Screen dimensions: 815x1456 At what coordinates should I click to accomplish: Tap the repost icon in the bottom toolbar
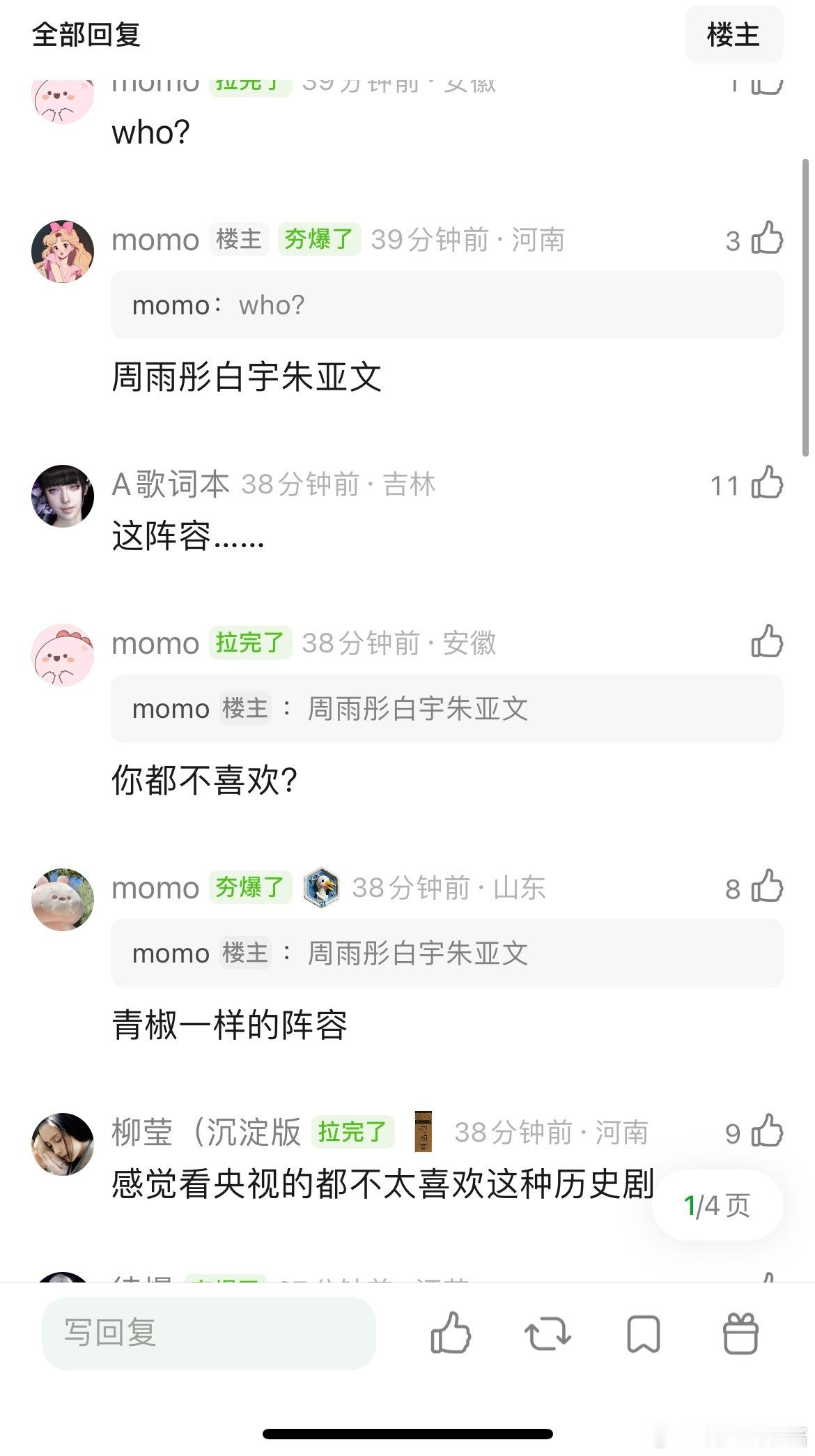pyautogui.click(x=547, y=1333)
